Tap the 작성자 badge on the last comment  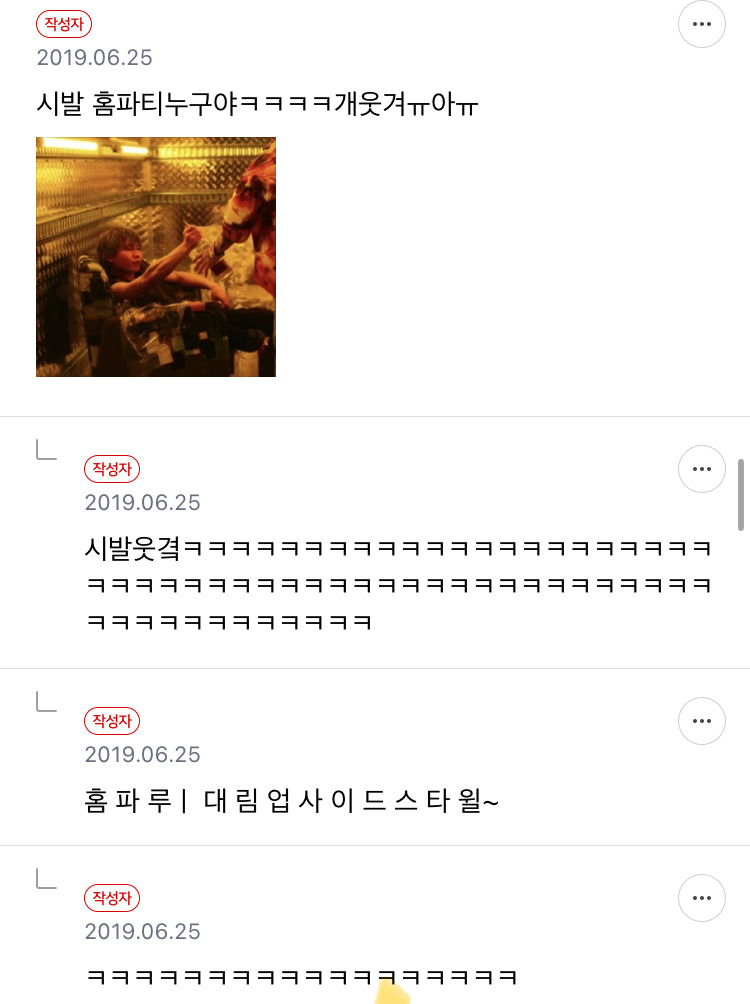click(111, 898)
